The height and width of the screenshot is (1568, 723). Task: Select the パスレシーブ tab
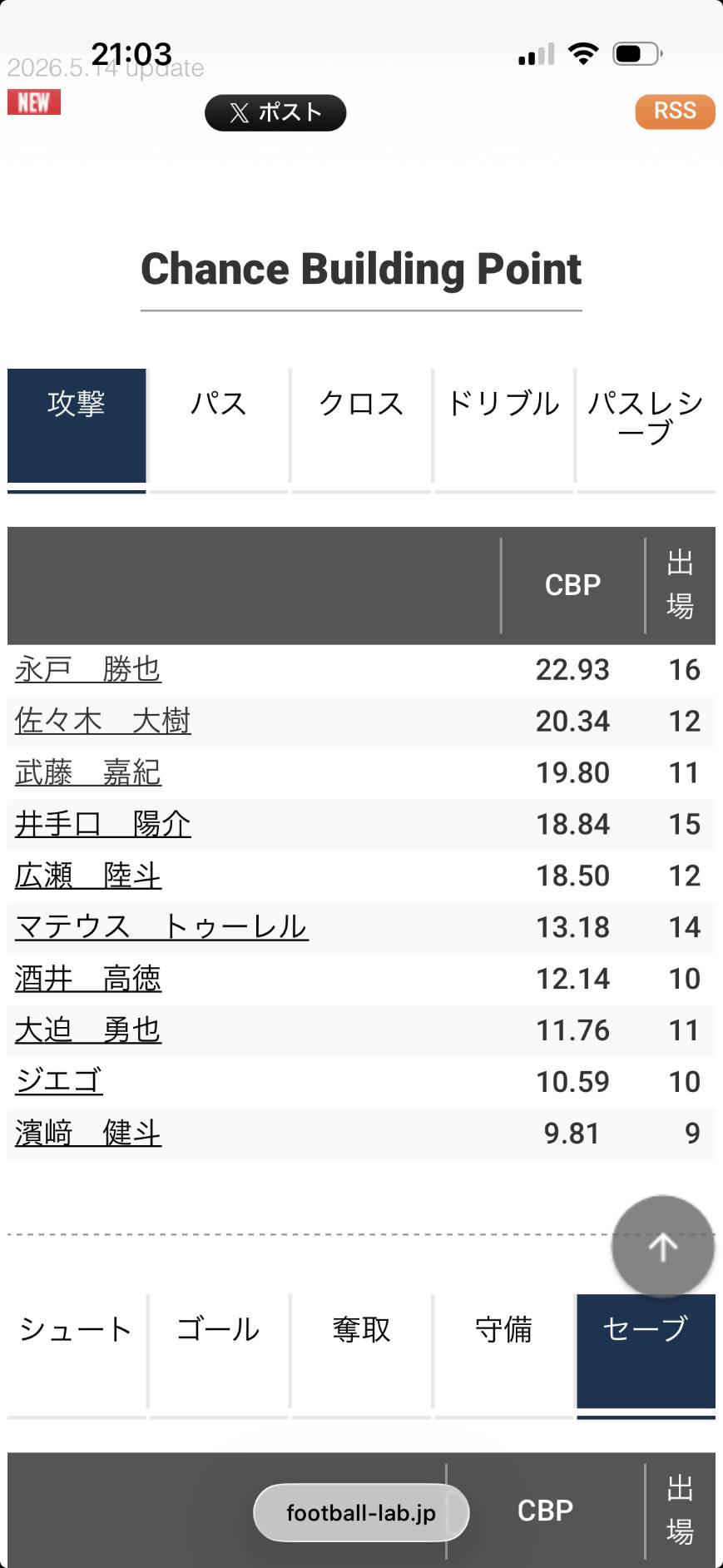tap(646, 425)
